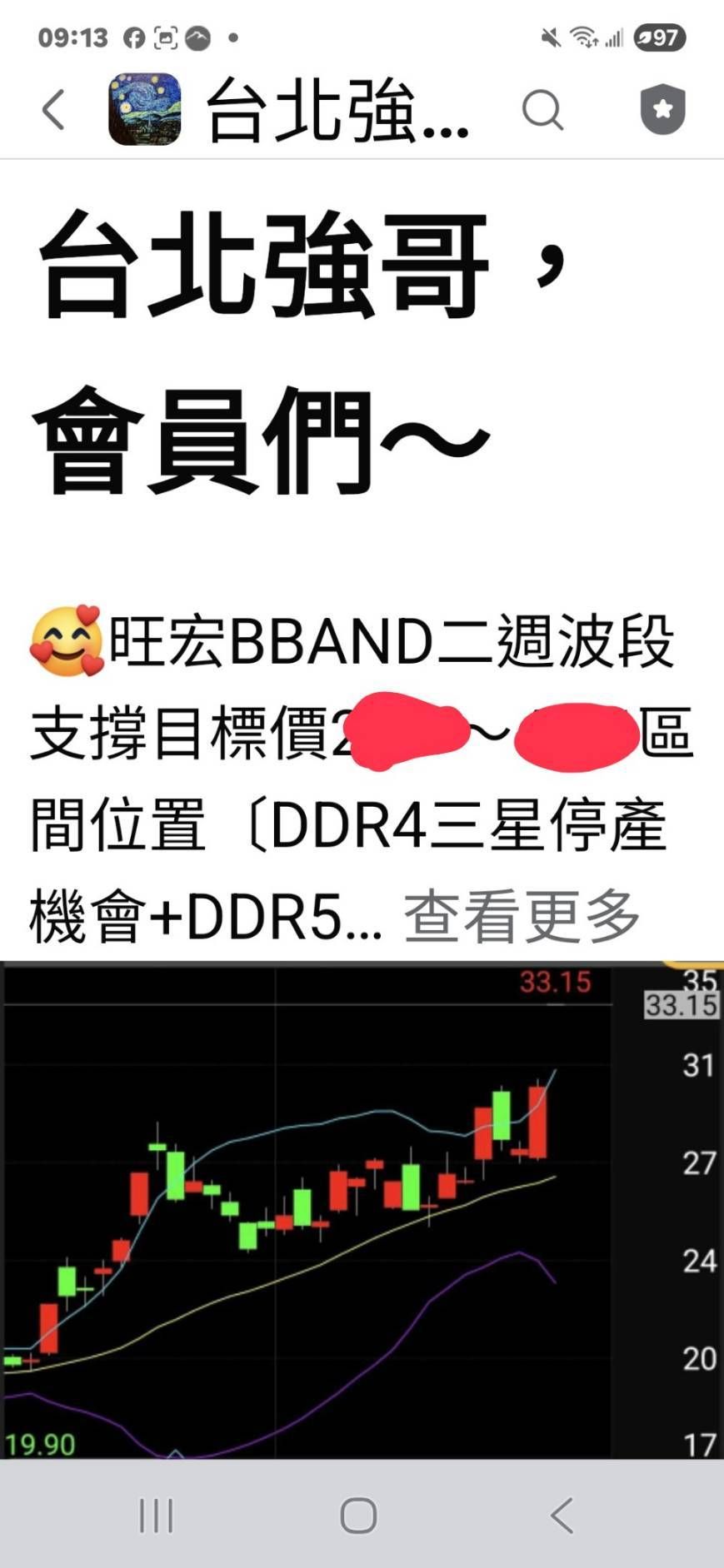Go back using the header arrow
724x1568 pixels.
[x=54, y=110]
